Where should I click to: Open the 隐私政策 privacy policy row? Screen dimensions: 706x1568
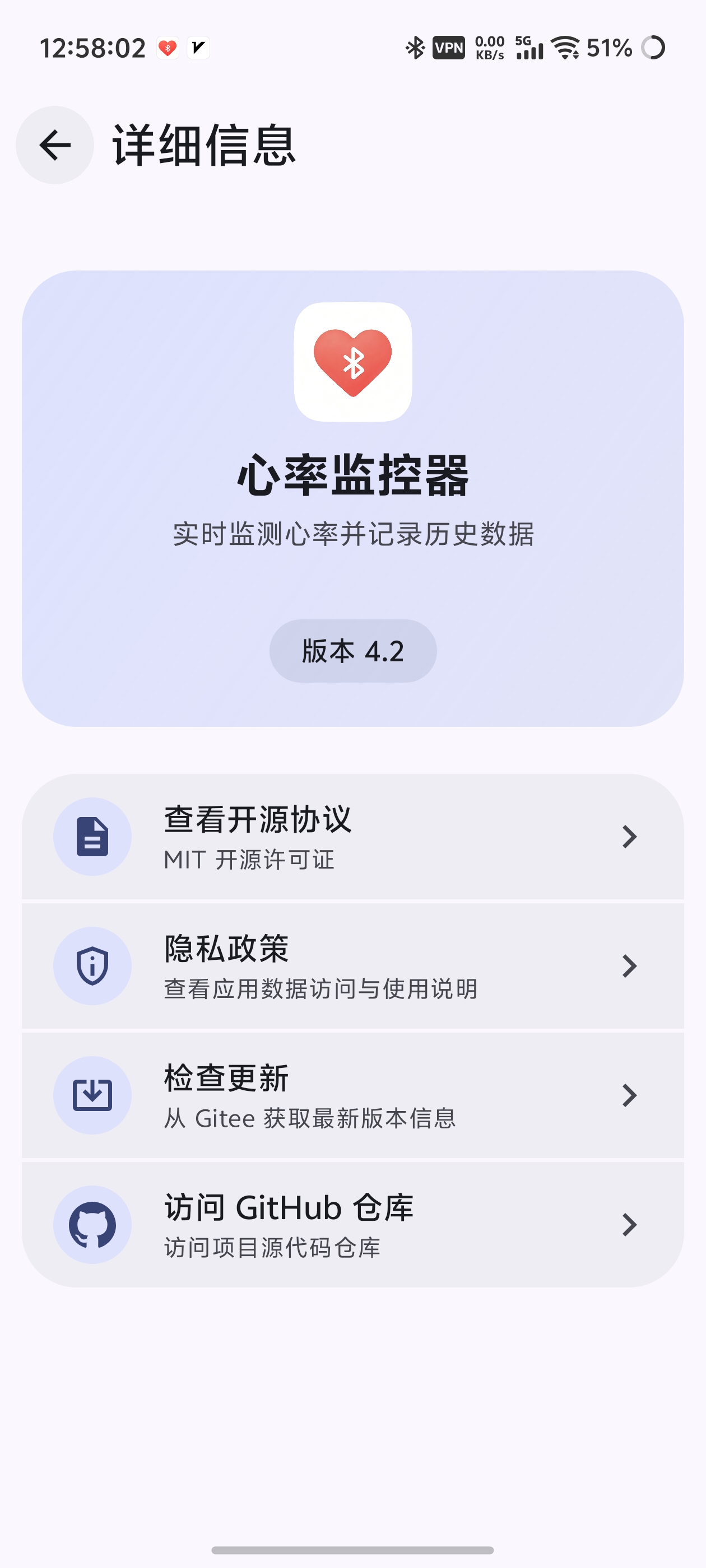352,966
